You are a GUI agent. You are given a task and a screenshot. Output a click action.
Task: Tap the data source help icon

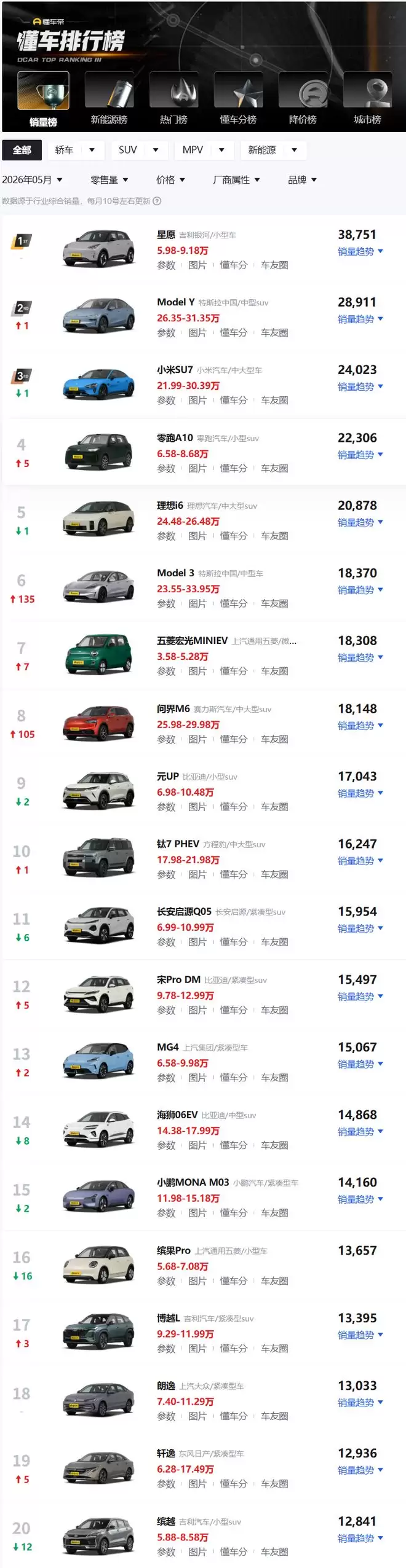(157, 201)
